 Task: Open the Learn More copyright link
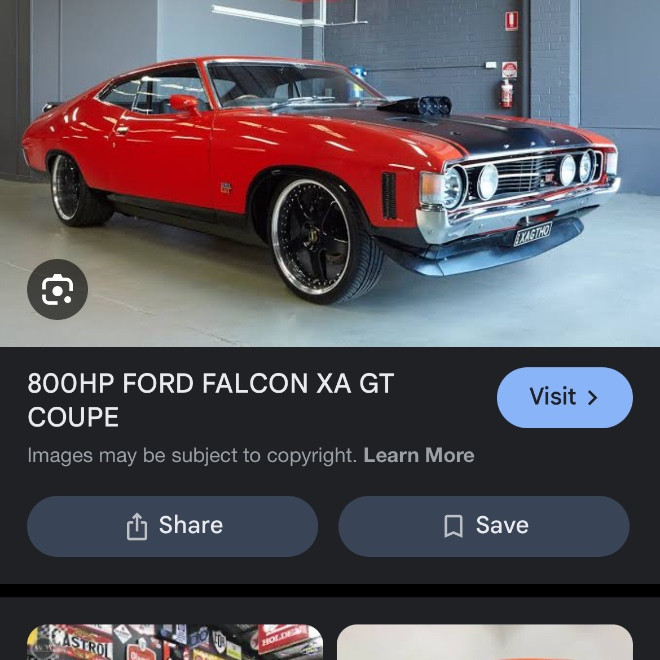[418, 455]
